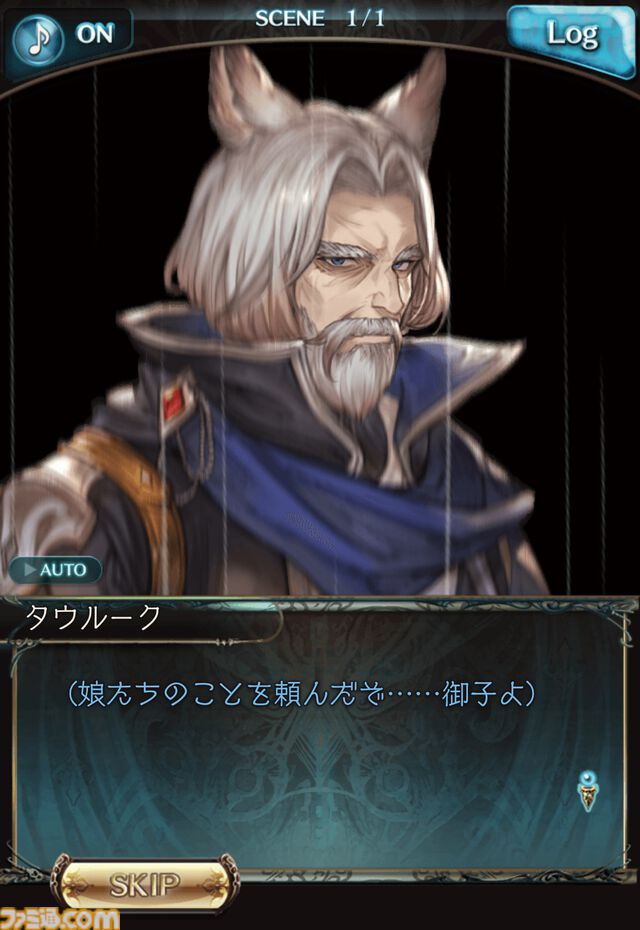
Task: Skip the current scene
Action: 146,883
